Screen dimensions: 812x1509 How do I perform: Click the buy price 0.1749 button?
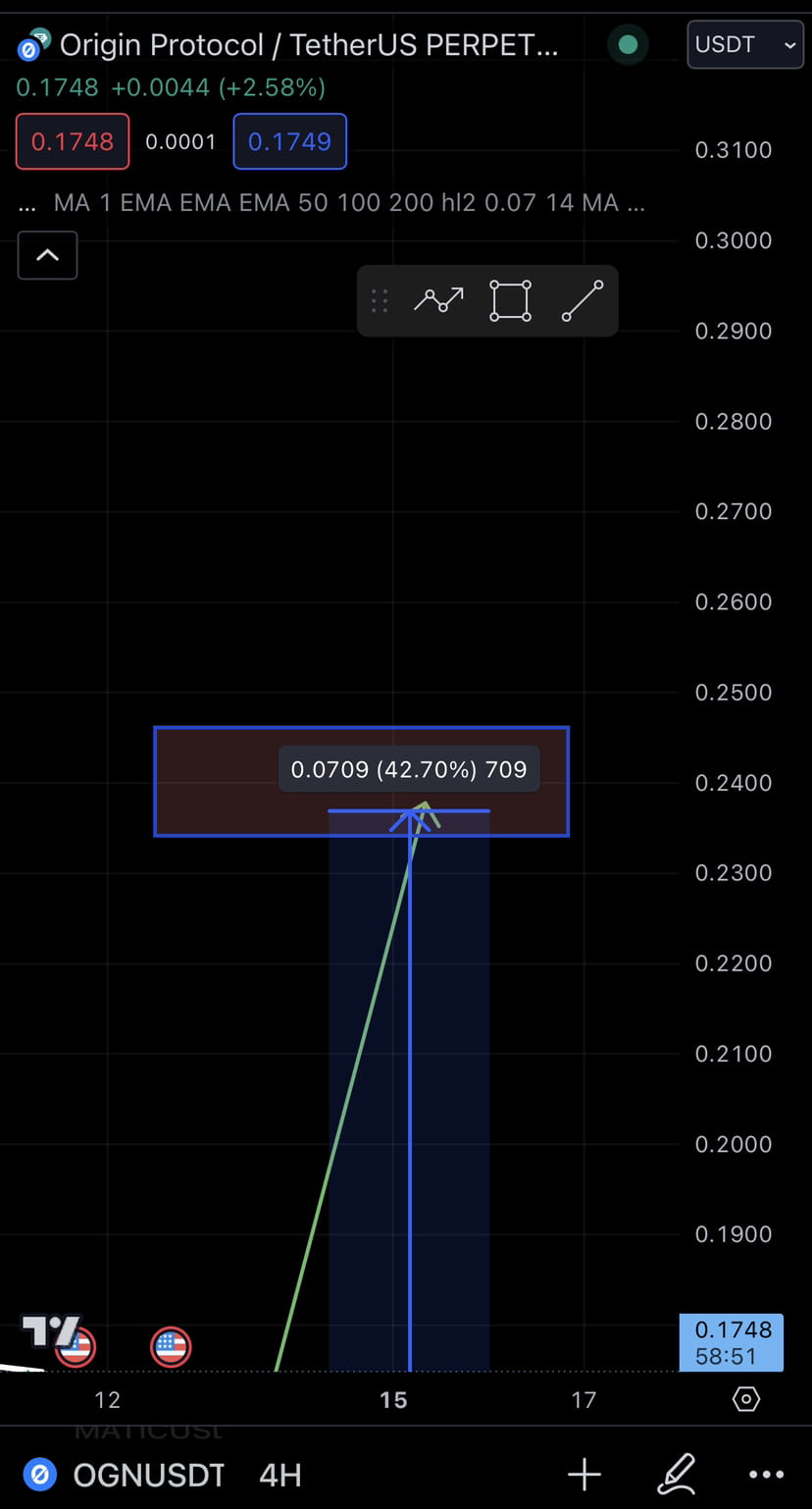point(289,141)
